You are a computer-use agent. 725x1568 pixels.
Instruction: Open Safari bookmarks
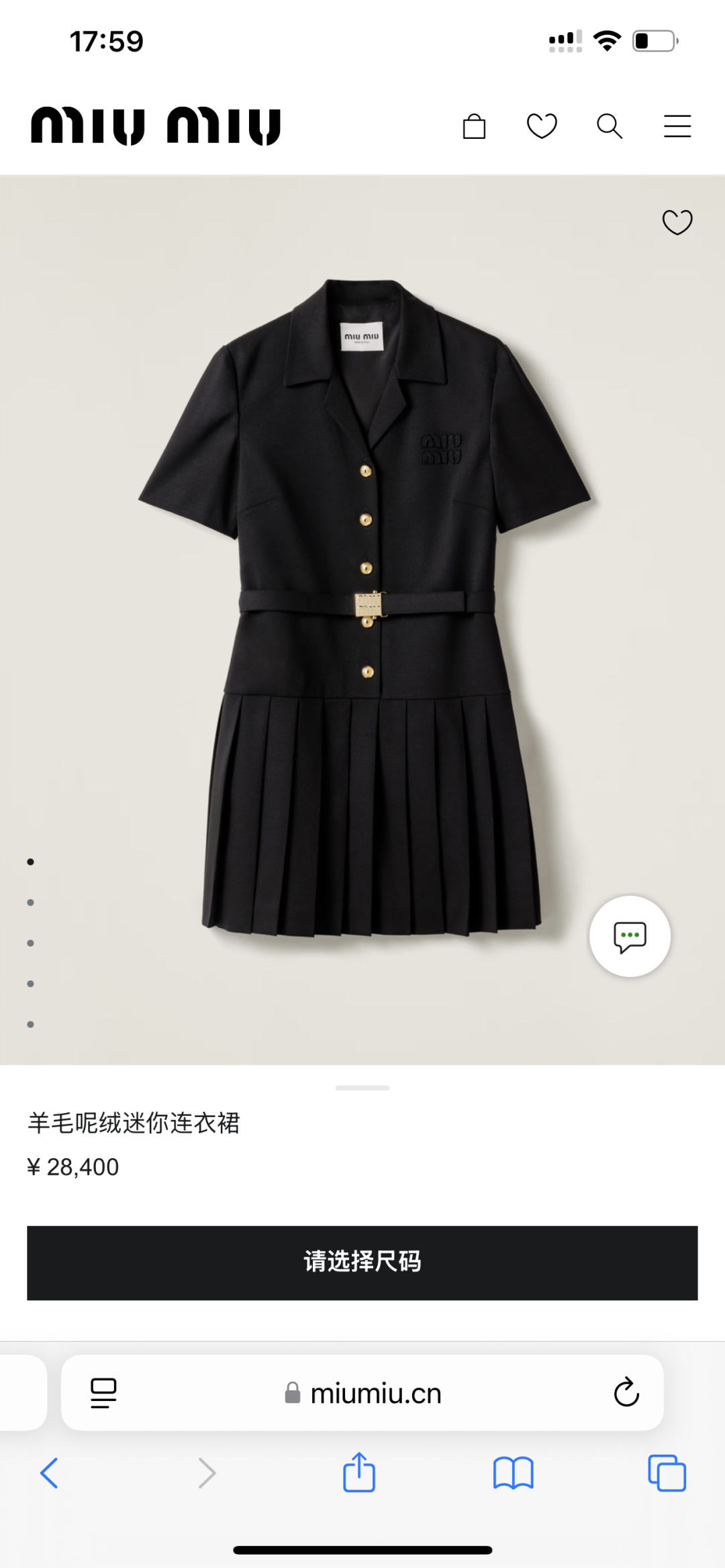(x=513, y=1473)
